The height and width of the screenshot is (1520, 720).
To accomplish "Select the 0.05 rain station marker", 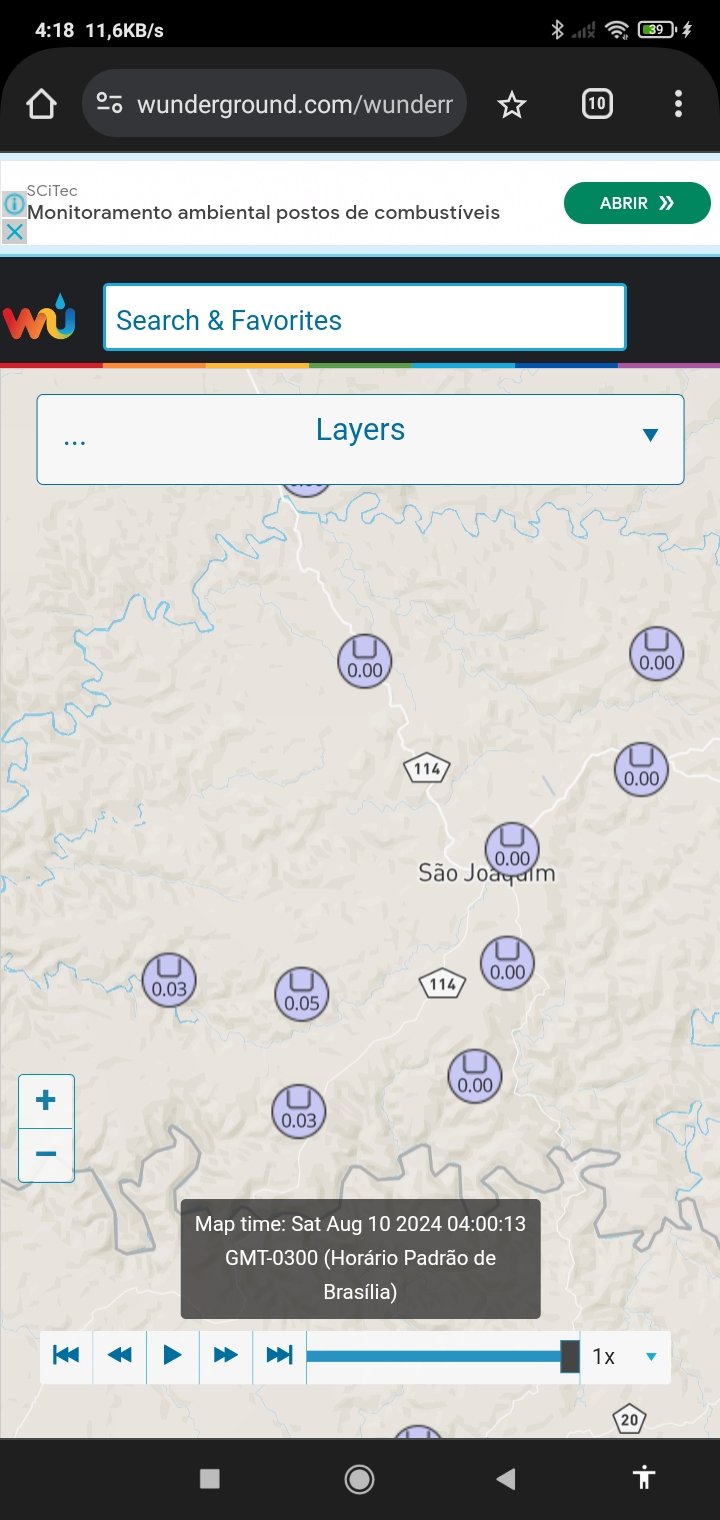I will pyautogui.click(x=302, y=995).
